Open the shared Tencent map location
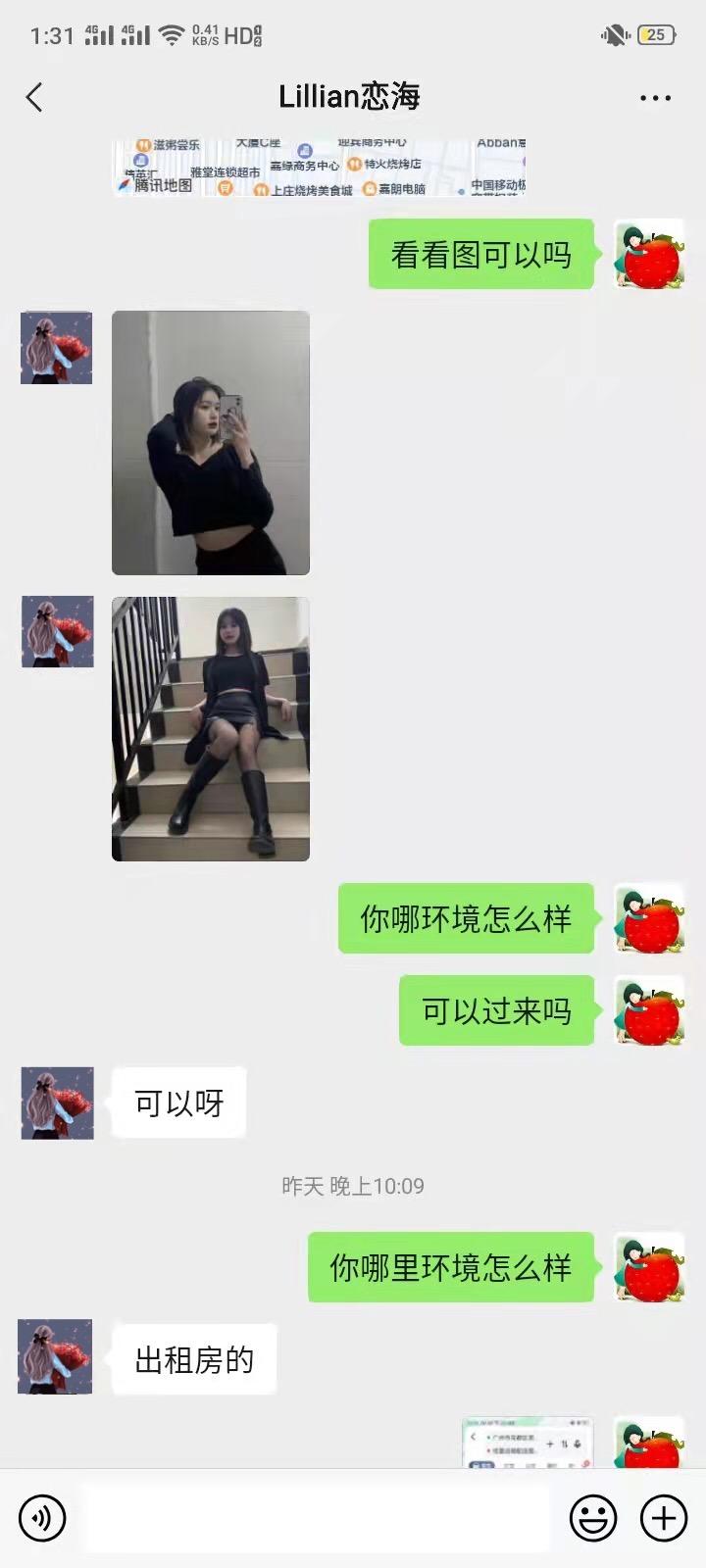Screen dimensions: 706x1568 coord(320,168)
